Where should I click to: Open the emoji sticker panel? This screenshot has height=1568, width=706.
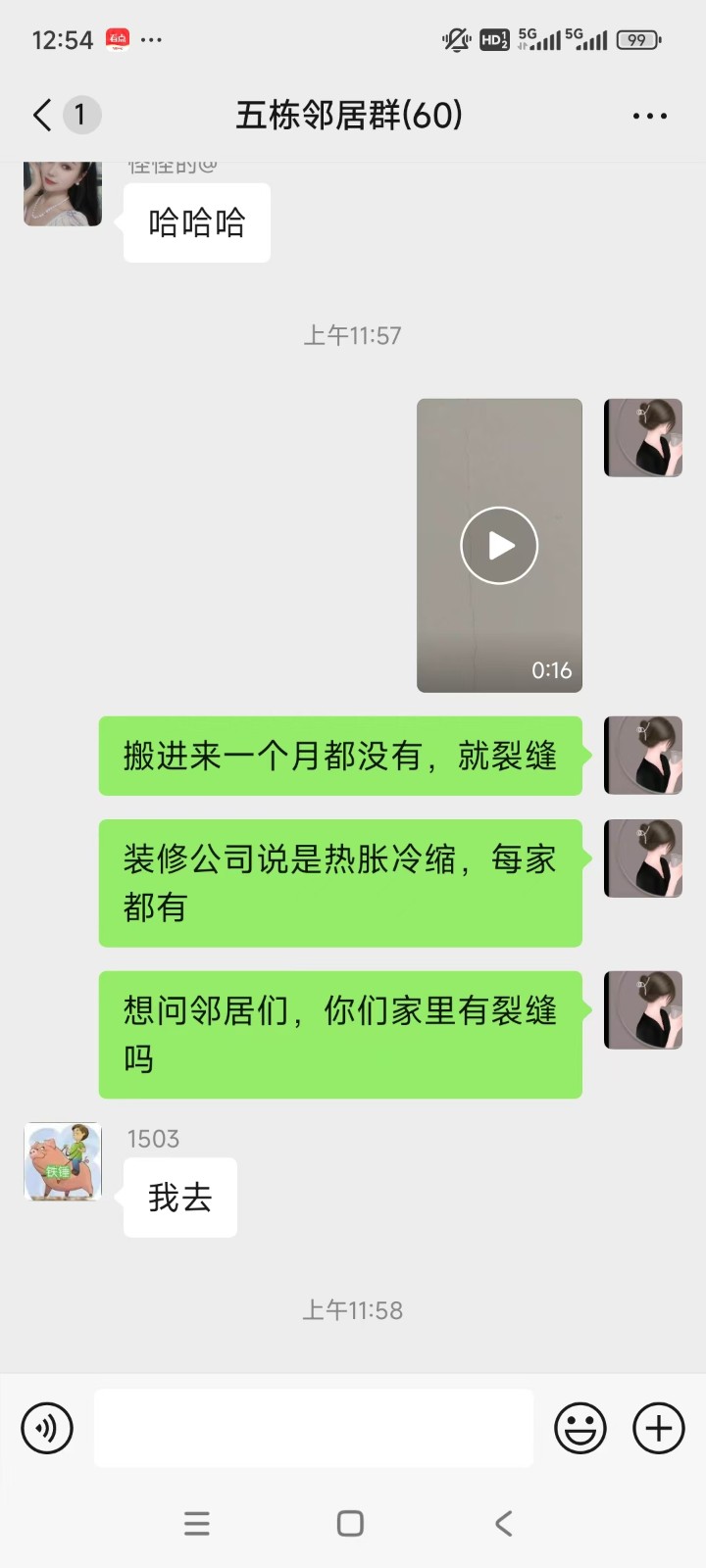(580, 1428)
